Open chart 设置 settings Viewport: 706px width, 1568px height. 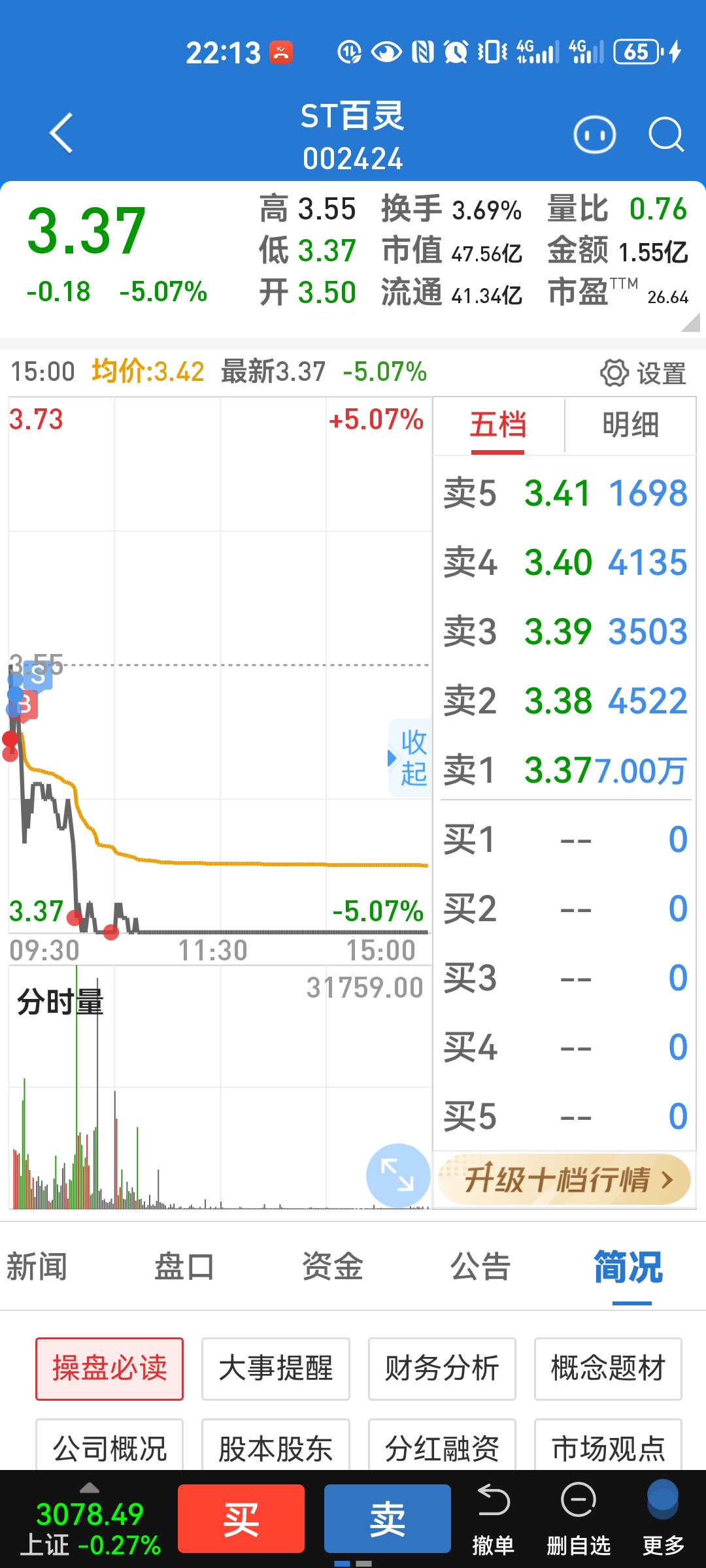pos(643,374)
